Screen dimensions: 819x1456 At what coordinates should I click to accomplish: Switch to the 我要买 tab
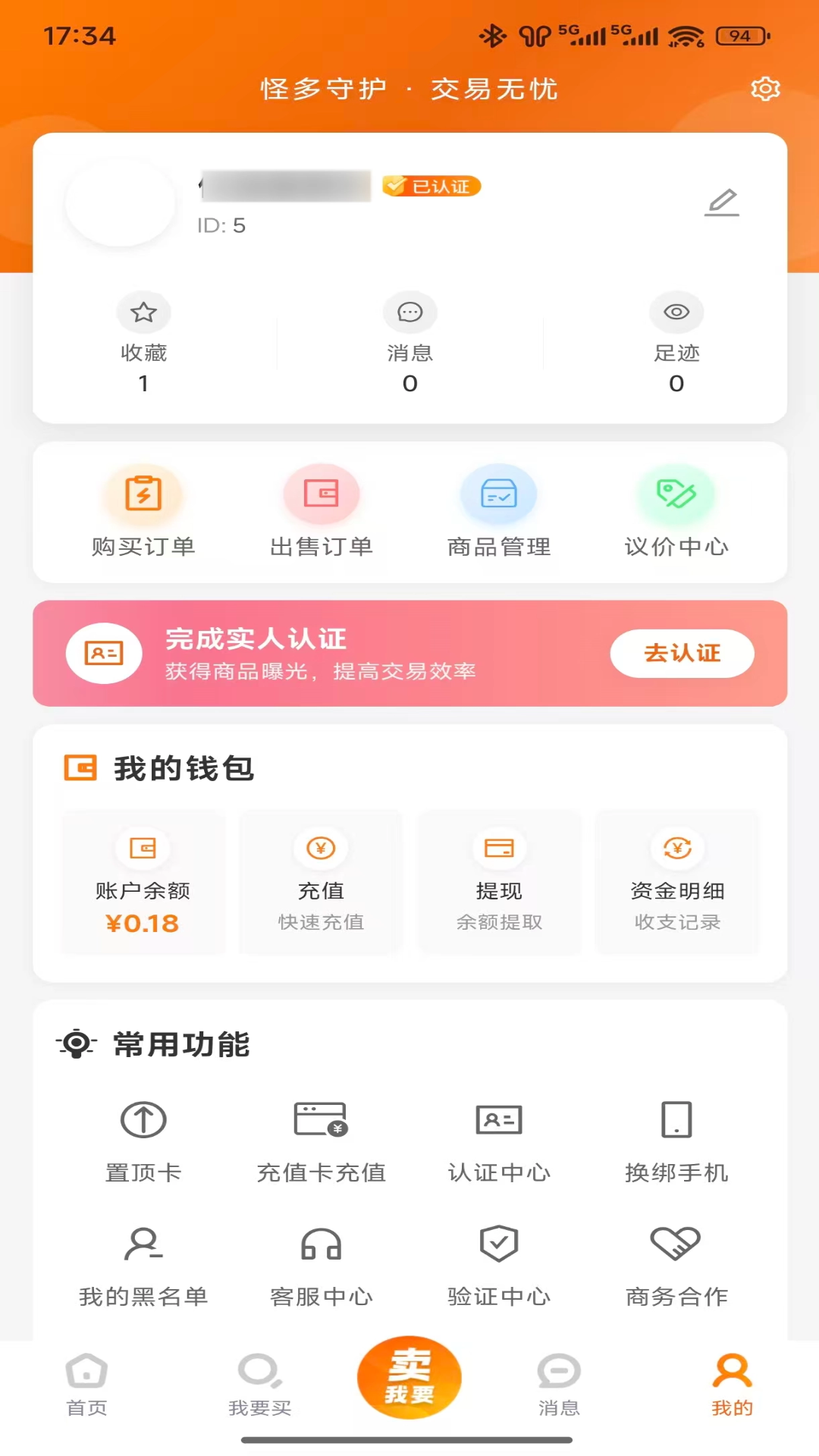259,1385
